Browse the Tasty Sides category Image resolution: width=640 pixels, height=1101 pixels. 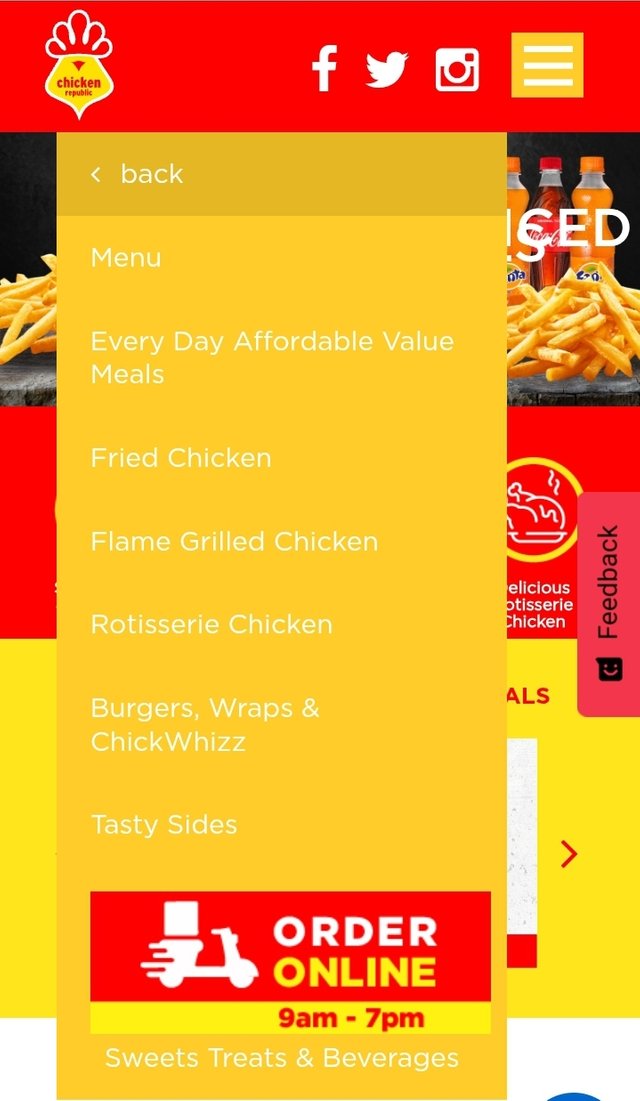point(164,825)
